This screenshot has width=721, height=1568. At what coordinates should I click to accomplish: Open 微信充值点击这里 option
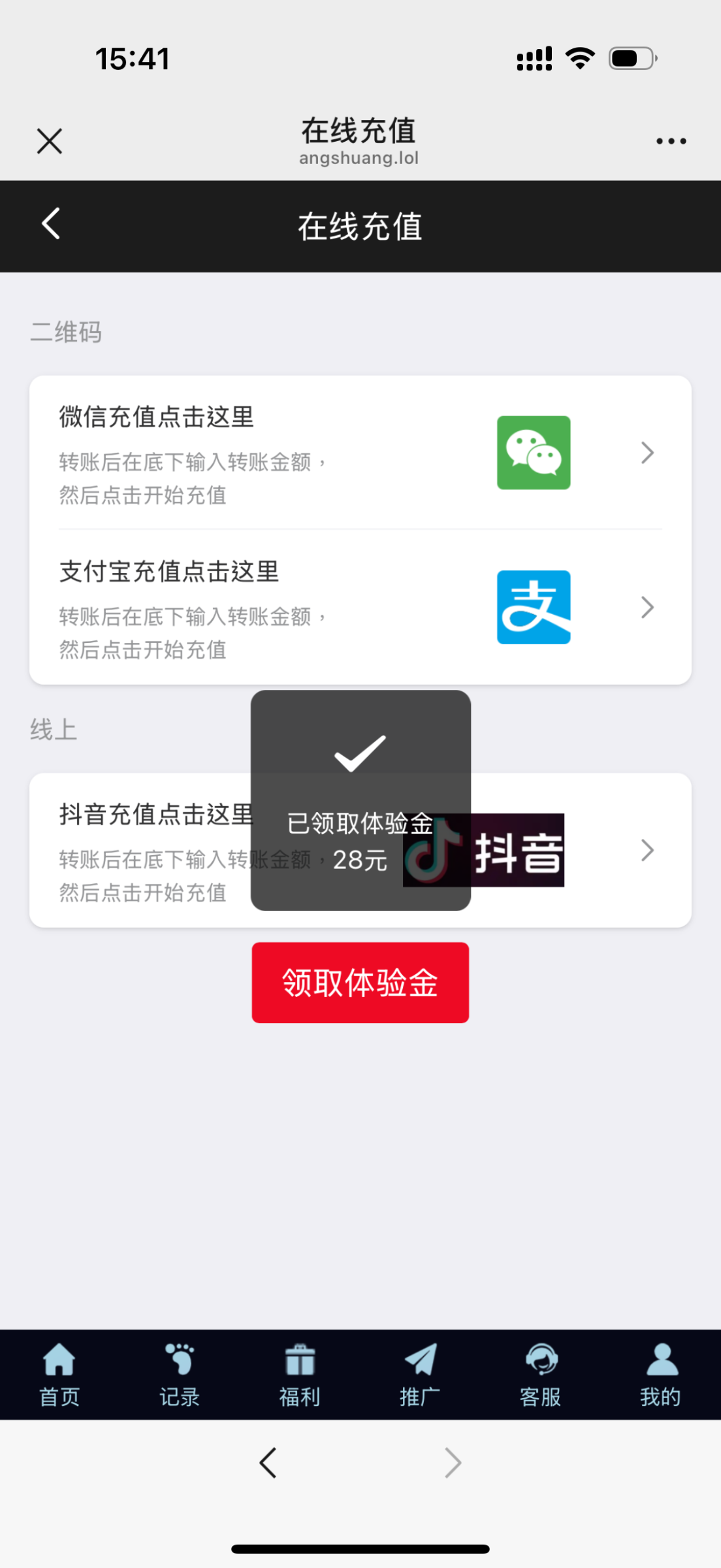pos(360,453)
